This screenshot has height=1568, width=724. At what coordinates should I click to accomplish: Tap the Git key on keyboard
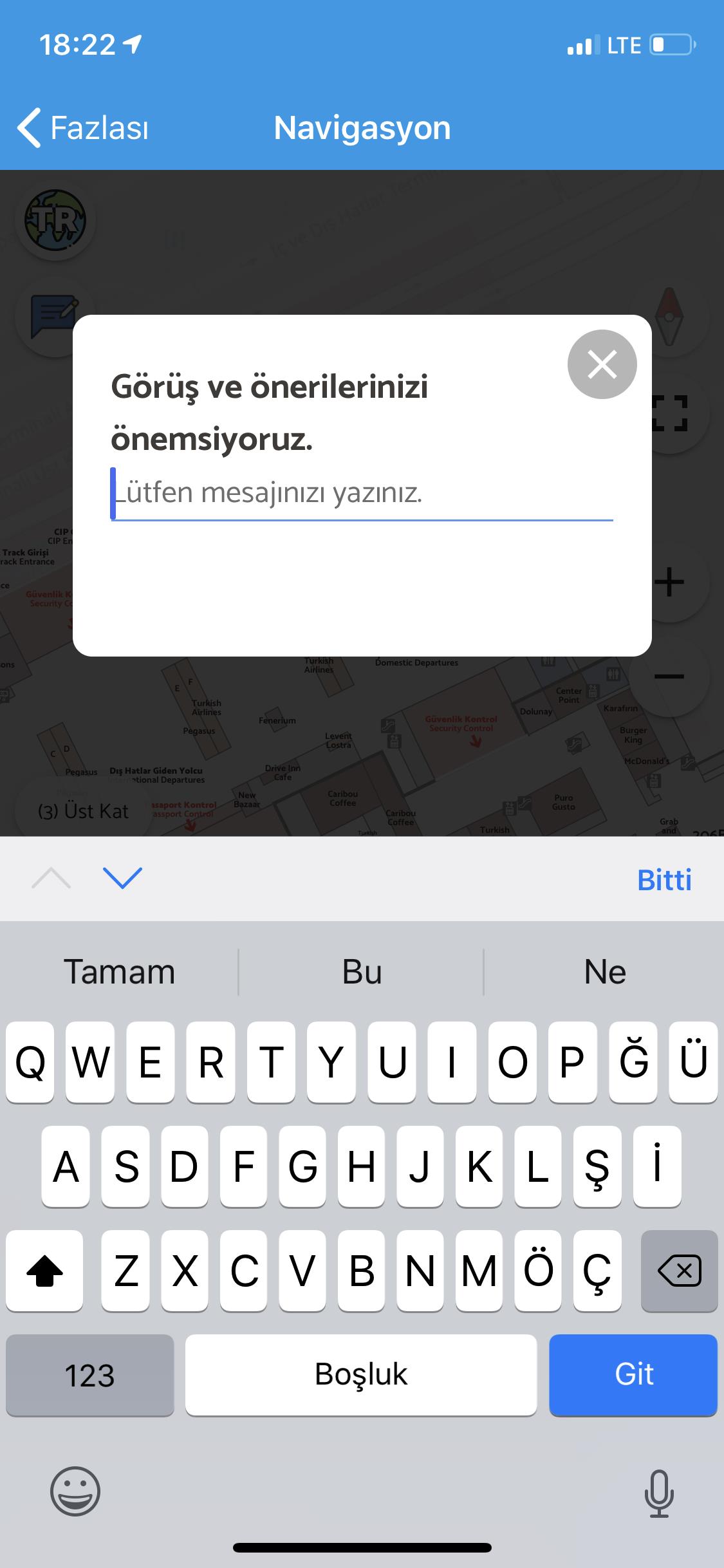click(633, 1374)
